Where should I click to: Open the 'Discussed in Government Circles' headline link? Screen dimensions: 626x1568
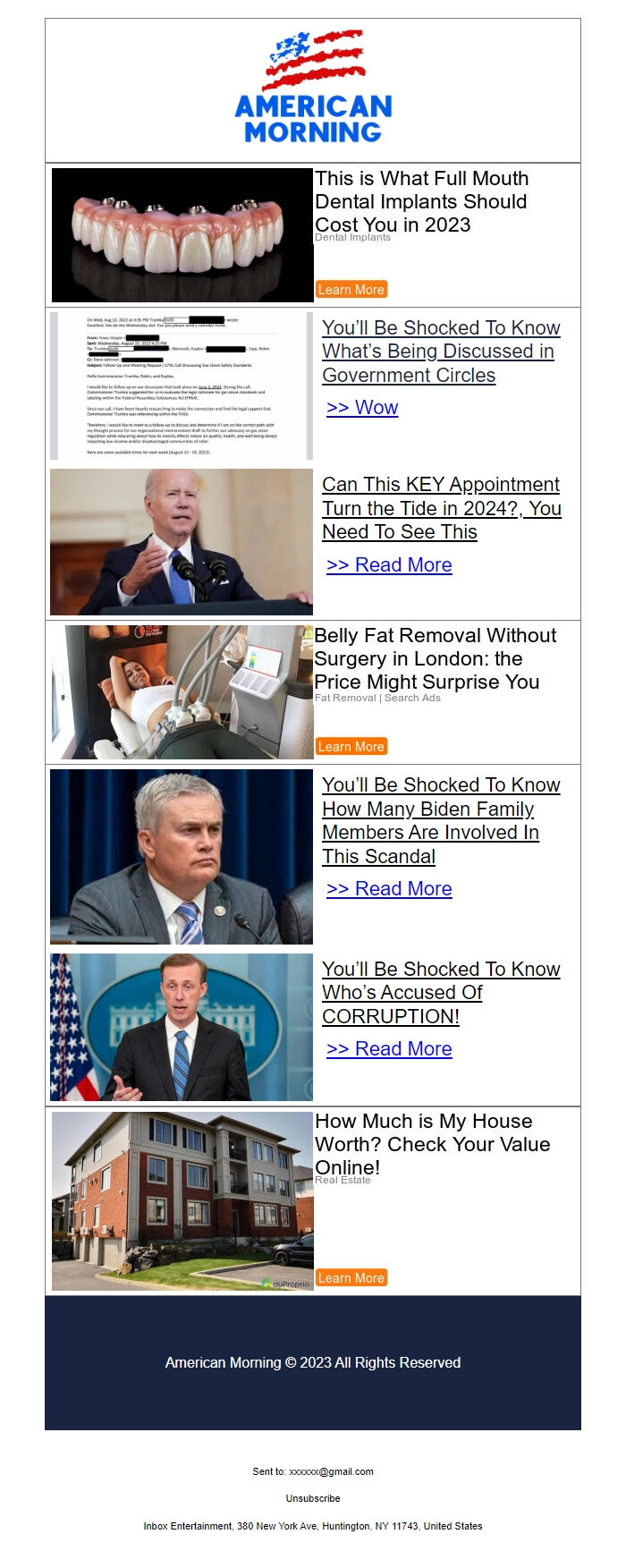[x=440, y=352]
